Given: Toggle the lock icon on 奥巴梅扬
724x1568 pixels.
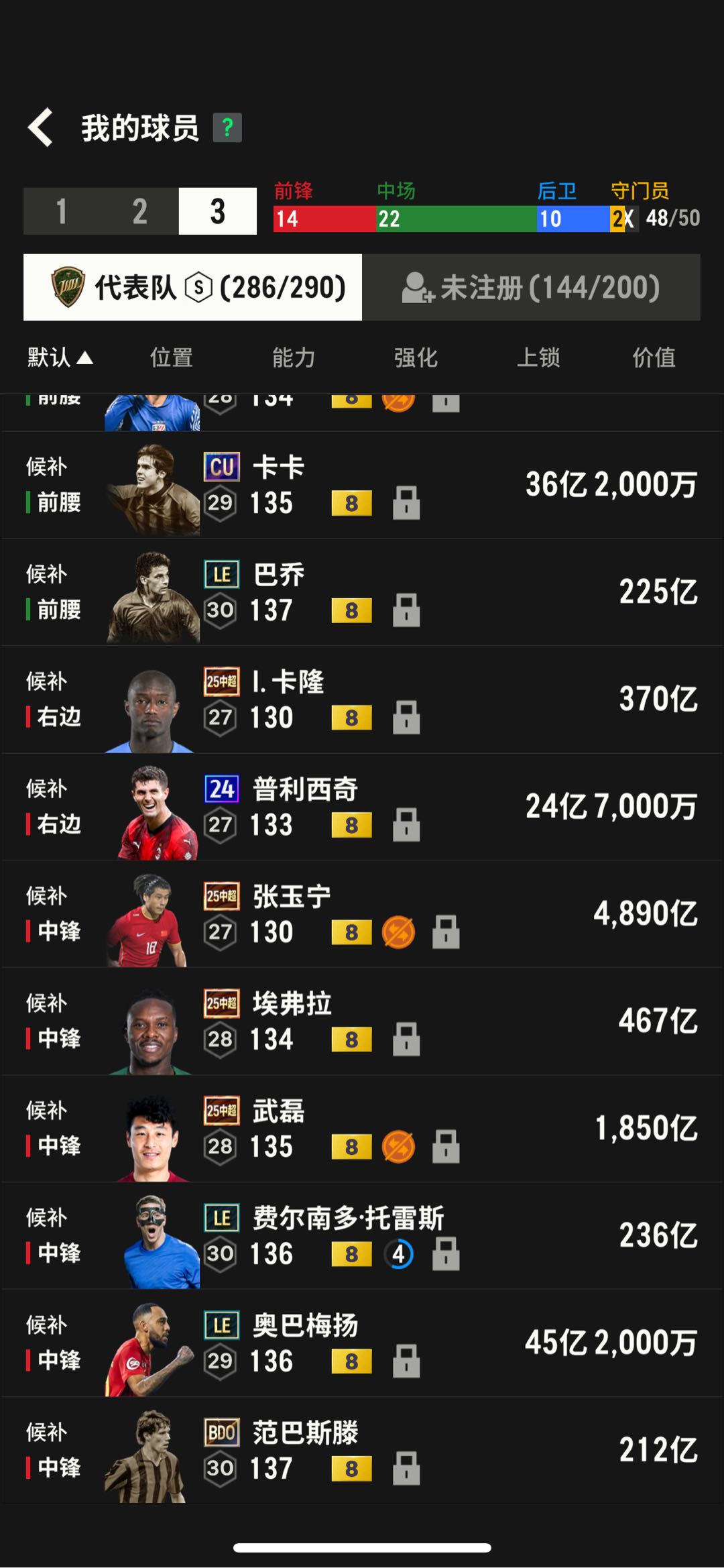Looking at the screenshot, I should (x=406, y=1361).
